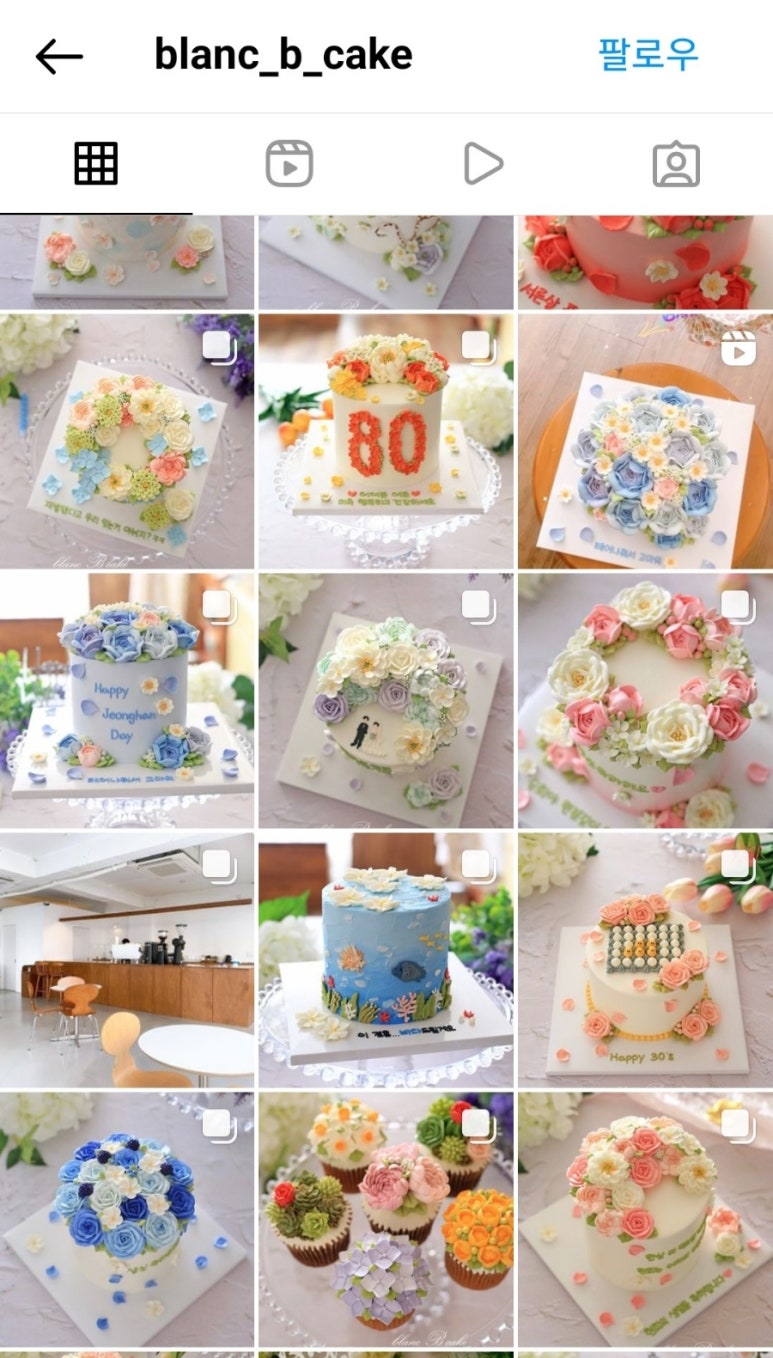This screenshot has height=1358, width=773.
Task: Open the video play tab
Action: (x=482, y=164)
